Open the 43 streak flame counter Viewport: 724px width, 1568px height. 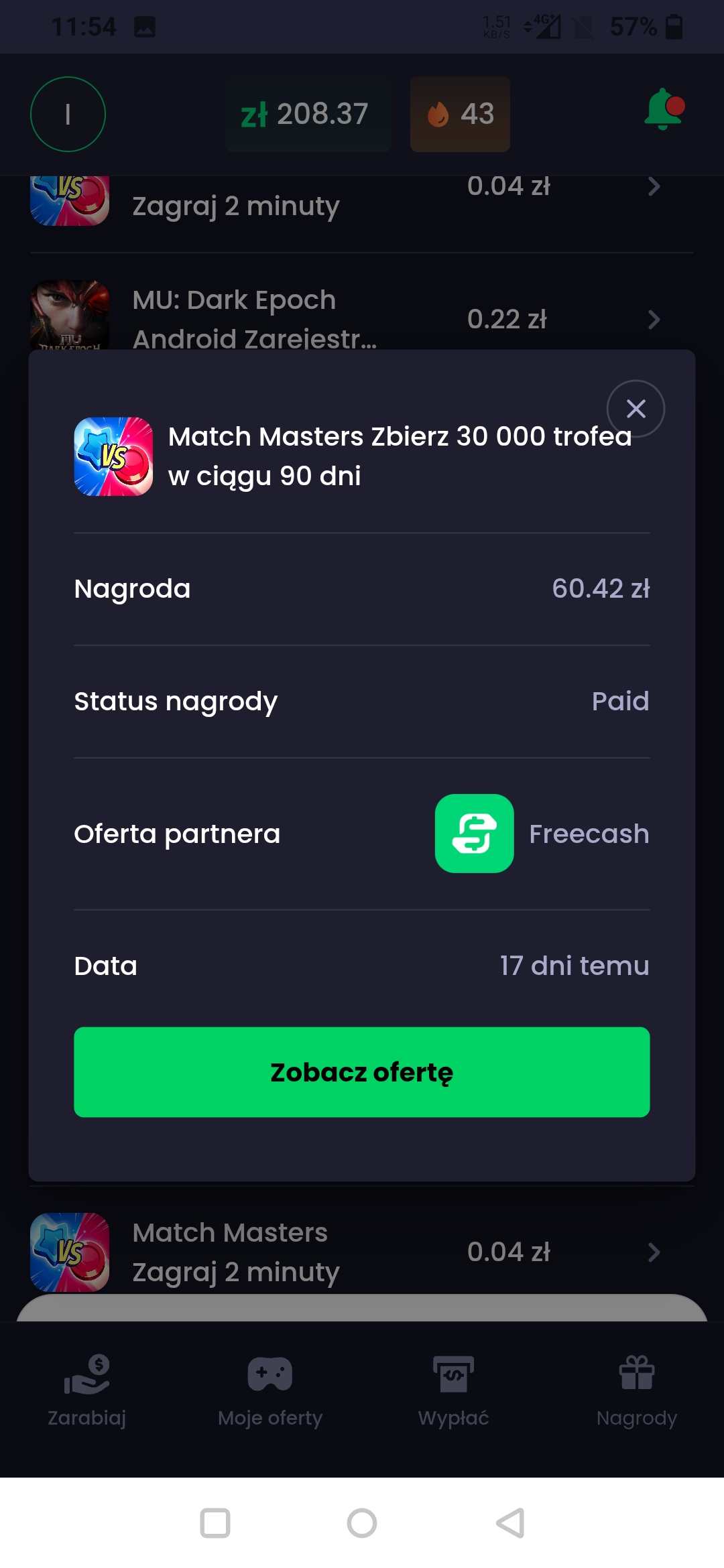point(461,115)
